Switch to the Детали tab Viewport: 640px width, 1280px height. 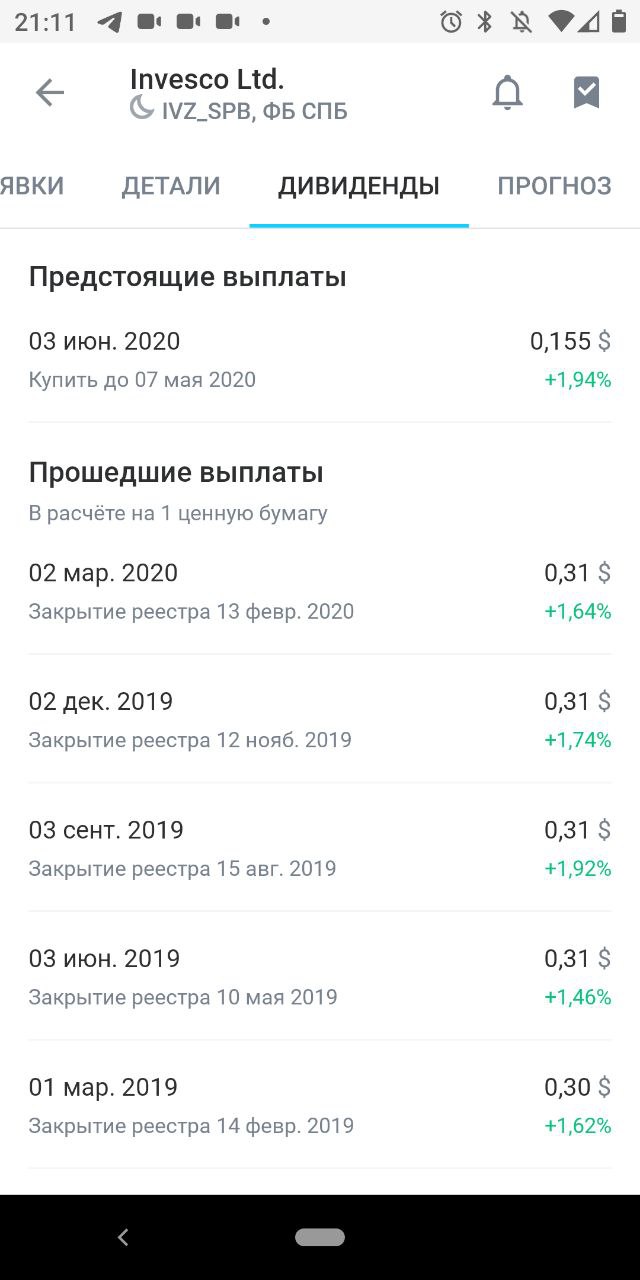pos(171,186)
